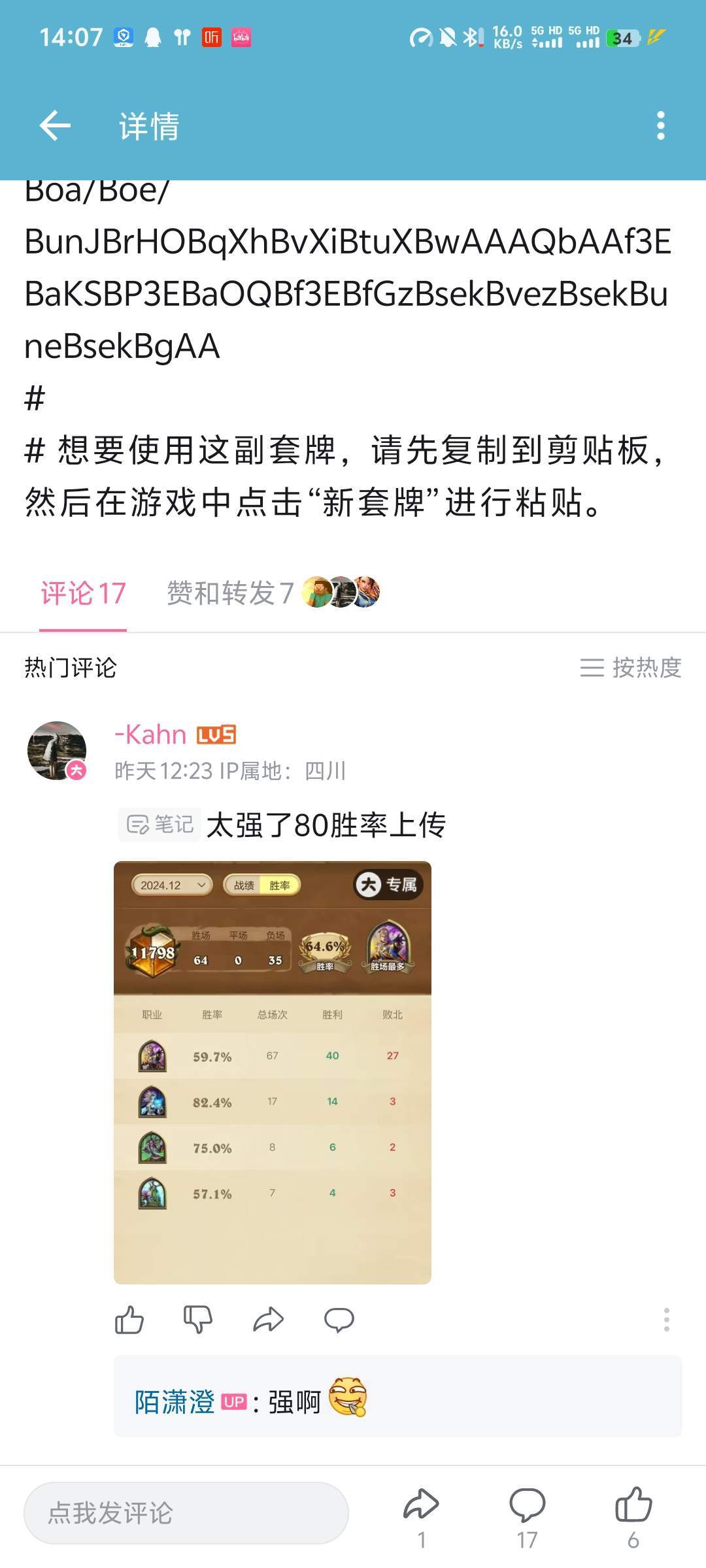Go back using the top arrow
706x1568 pixels.
pyautogui.click(x=55, y=125)
